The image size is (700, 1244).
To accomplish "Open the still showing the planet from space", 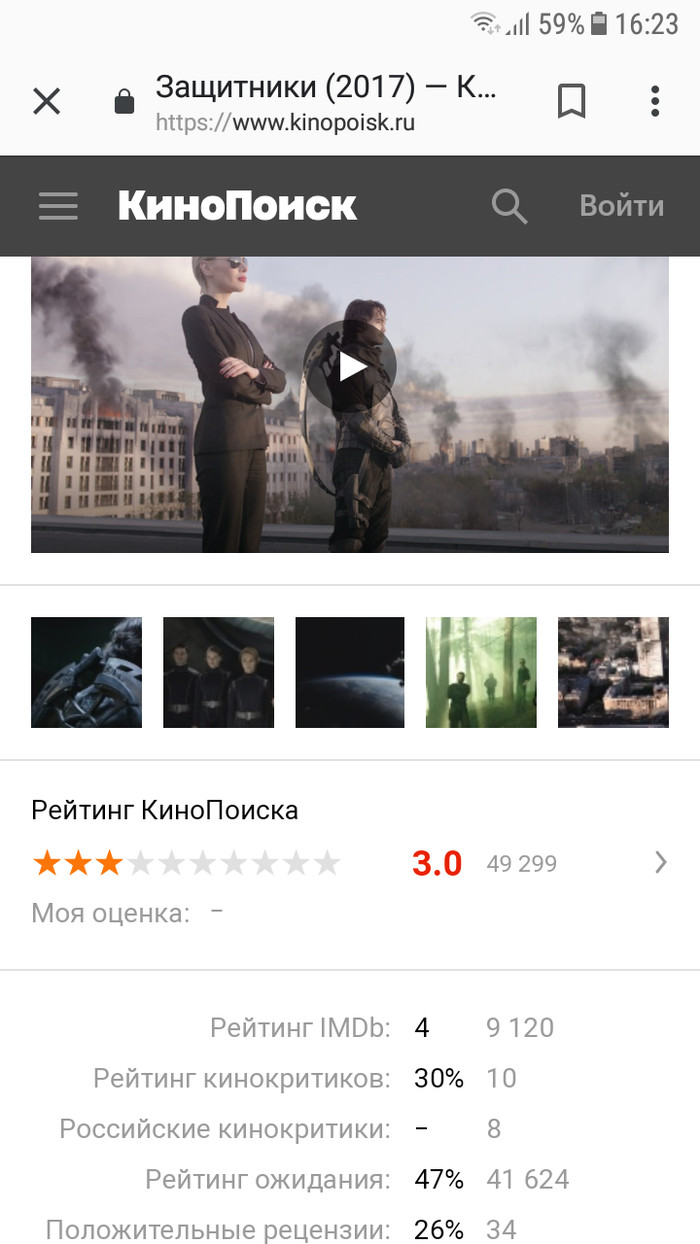I will (350, 672).
